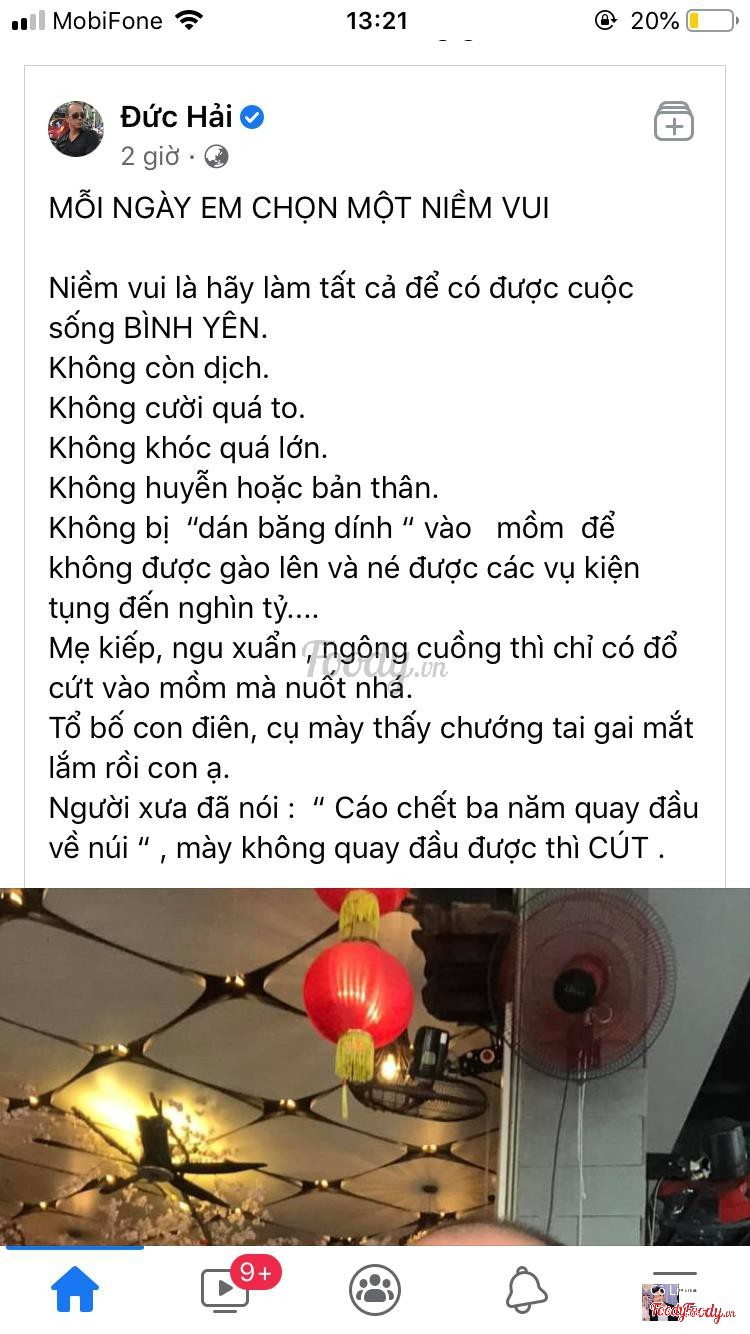Screen dimensions: 750x1334
Task: Go to the Home feed tab
Action: pos(75,1289)
